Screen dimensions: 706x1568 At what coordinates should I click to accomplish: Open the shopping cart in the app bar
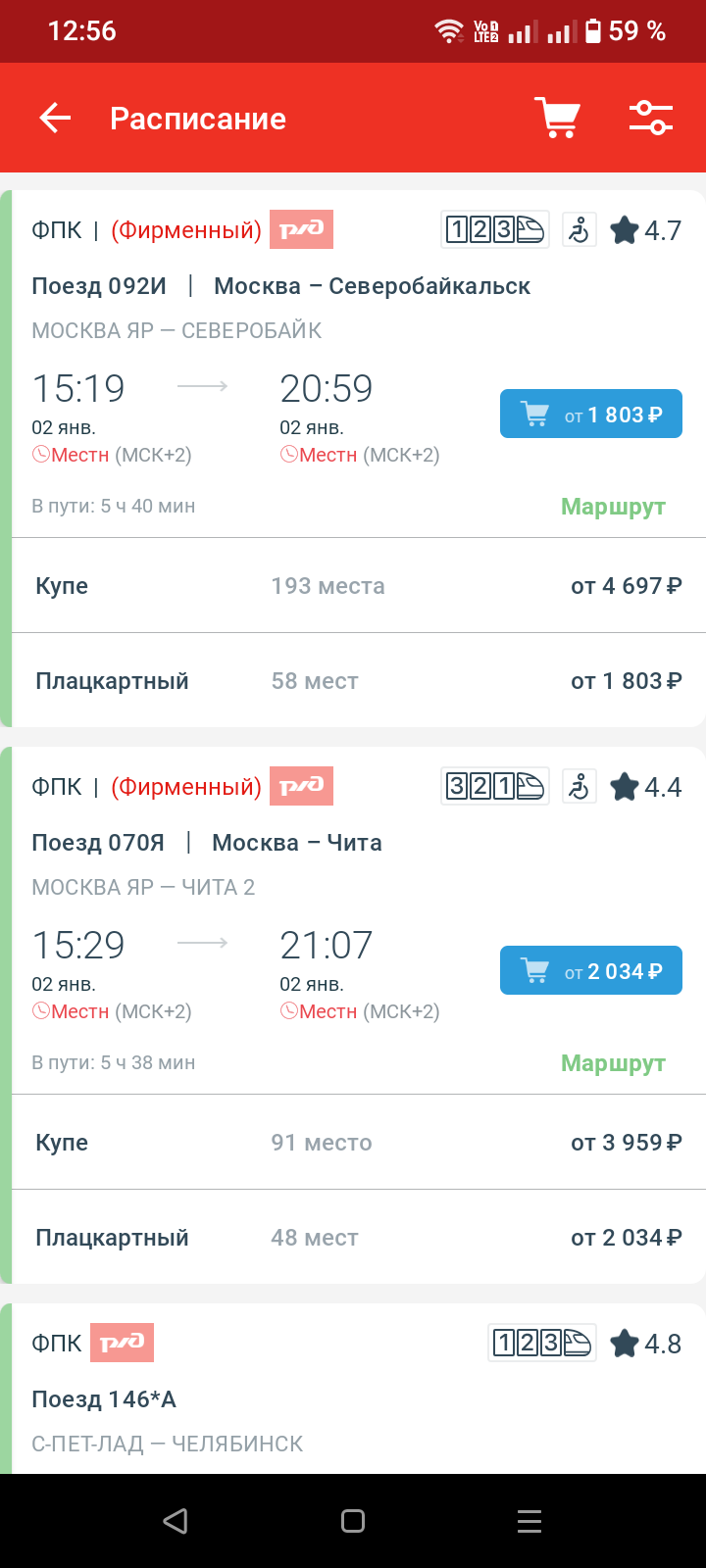pos(558,118)
